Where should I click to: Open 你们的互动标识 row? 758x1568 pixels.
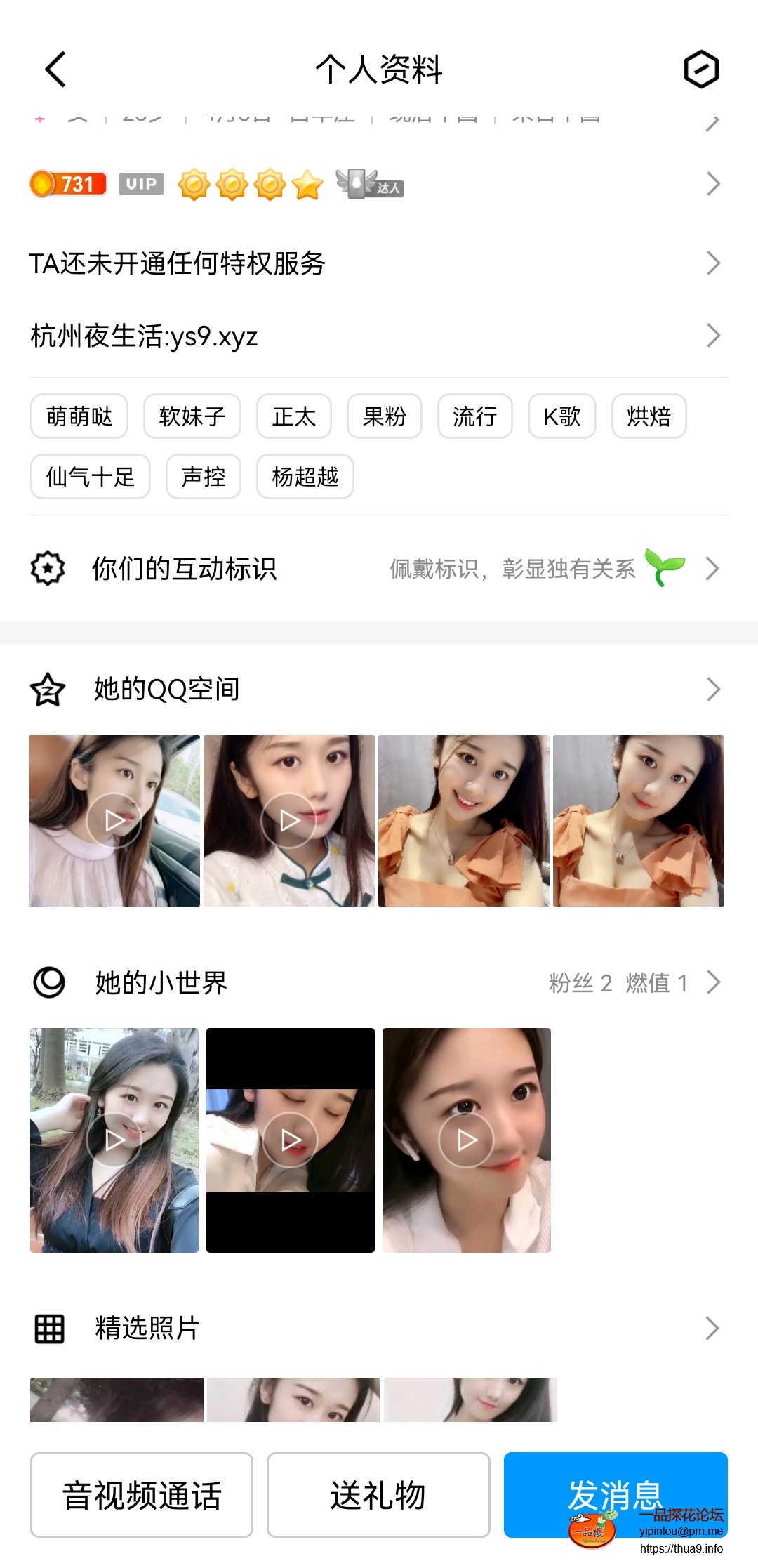coord(378,568)
